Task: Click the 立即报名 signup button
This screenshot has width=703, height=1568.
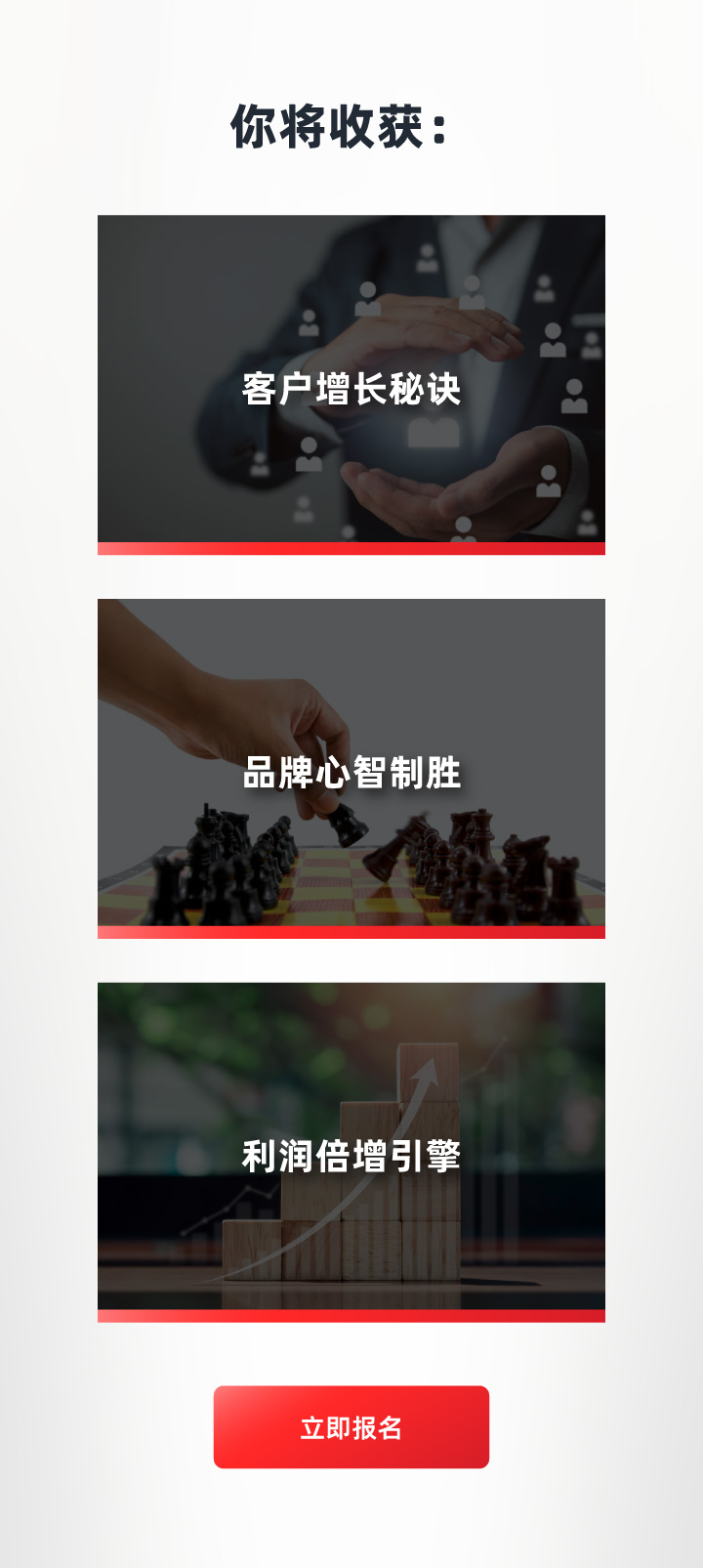Action: click(351, 1425)
